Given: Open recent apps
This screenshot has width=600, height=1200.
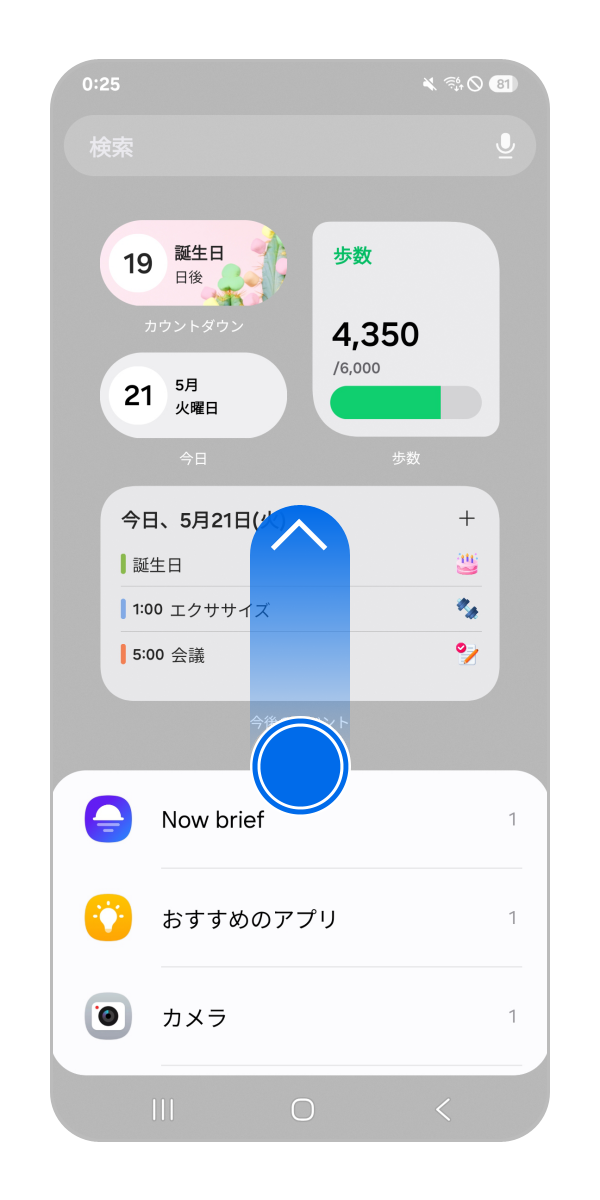Looking at the screenshot, I should click(x=162, y=1109).
